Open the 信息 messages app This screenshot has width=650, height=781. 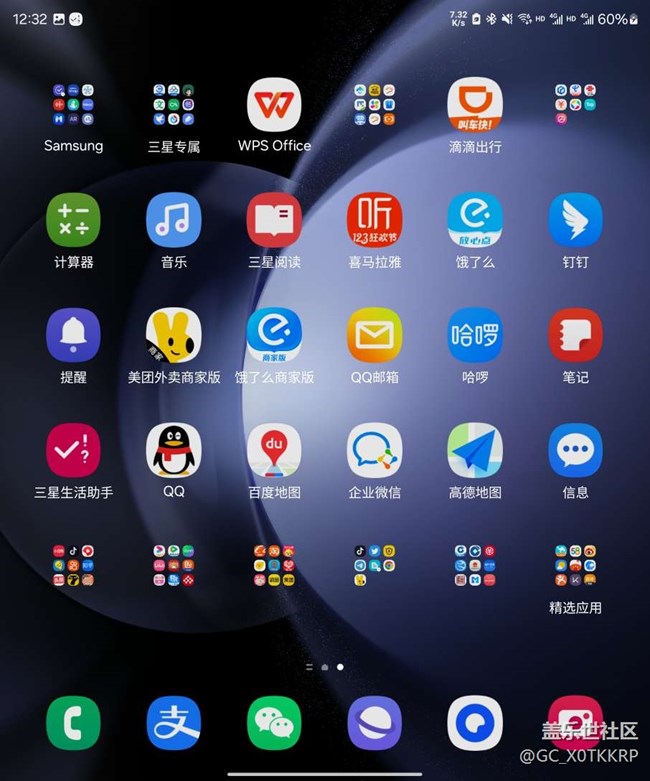point(575,451)
